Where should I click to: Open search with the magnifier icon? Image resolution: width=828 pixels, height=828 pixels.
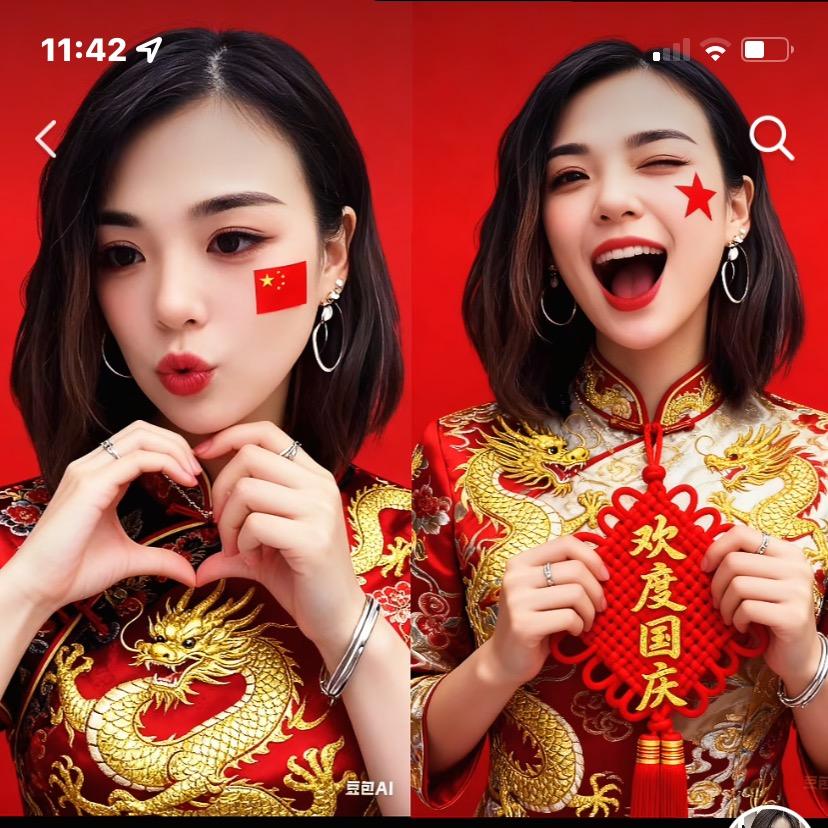(771, 138)
